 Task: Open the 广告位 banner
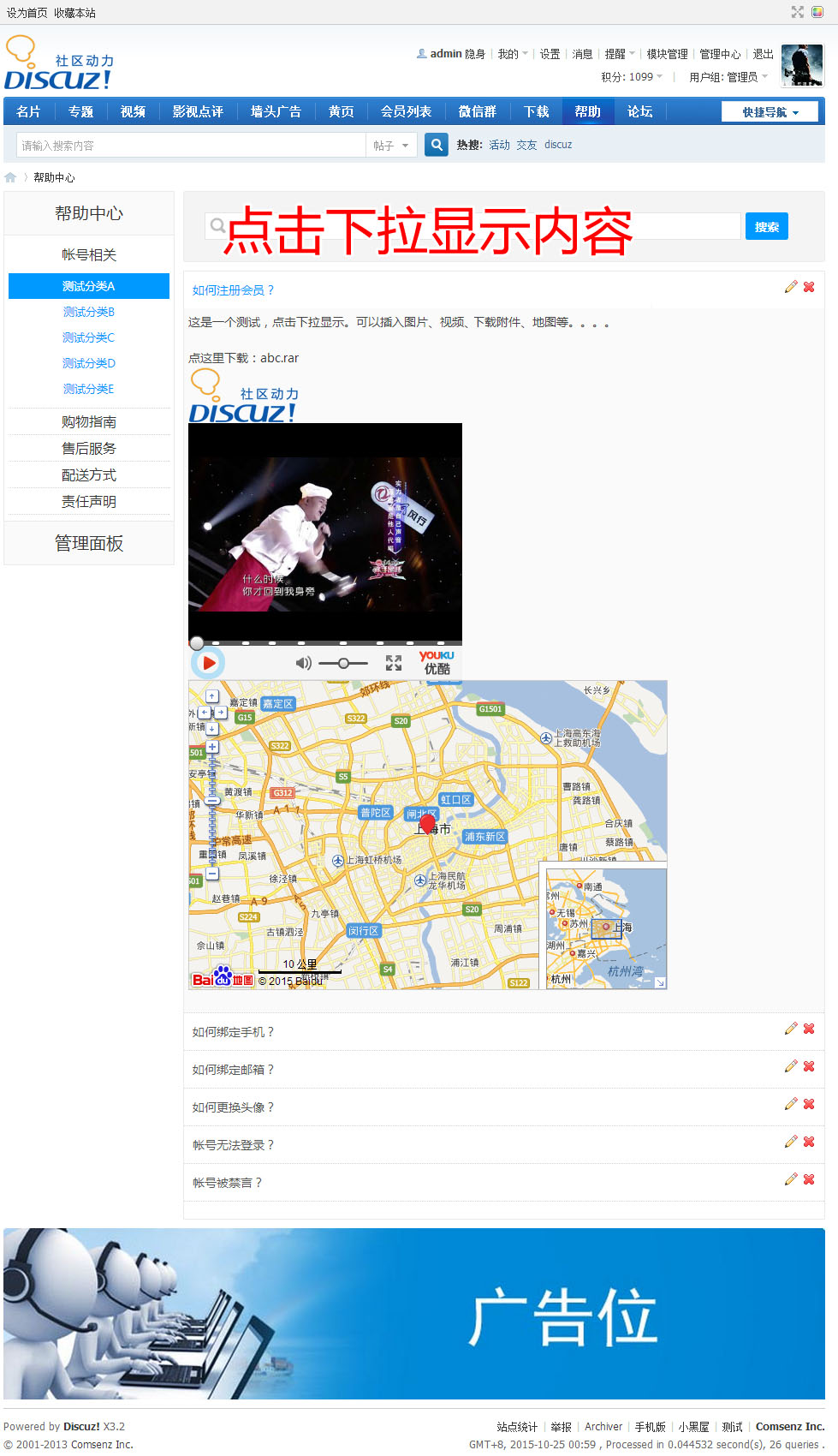(x=414, y=1314)
